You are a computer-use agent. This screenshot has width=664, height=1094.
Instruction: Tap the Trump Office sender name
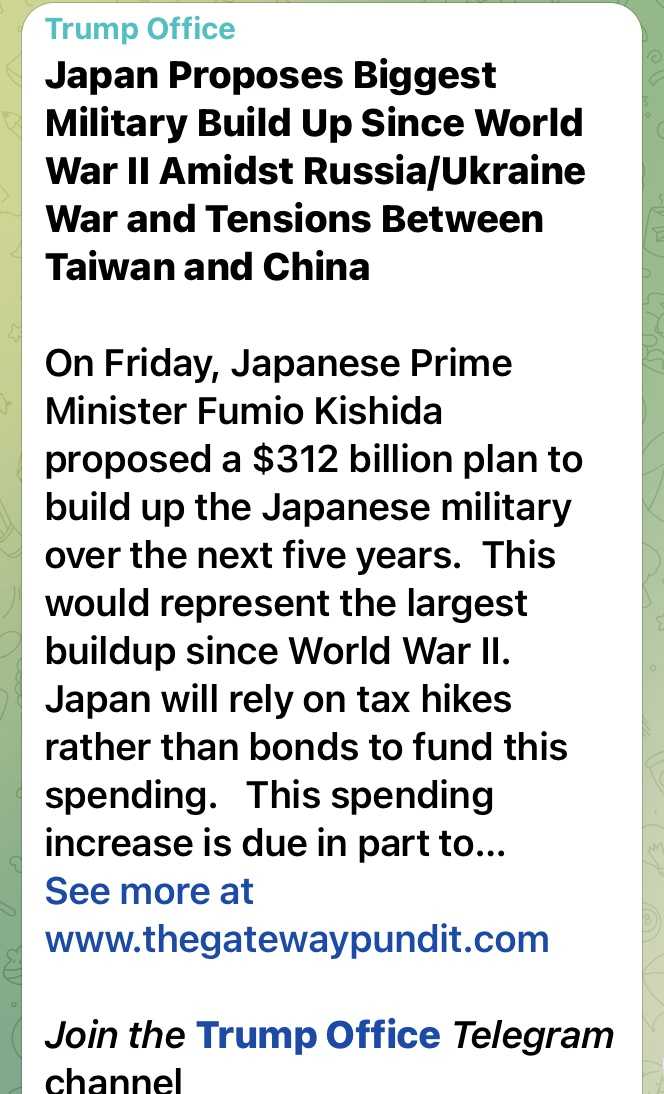click(140, 28)
